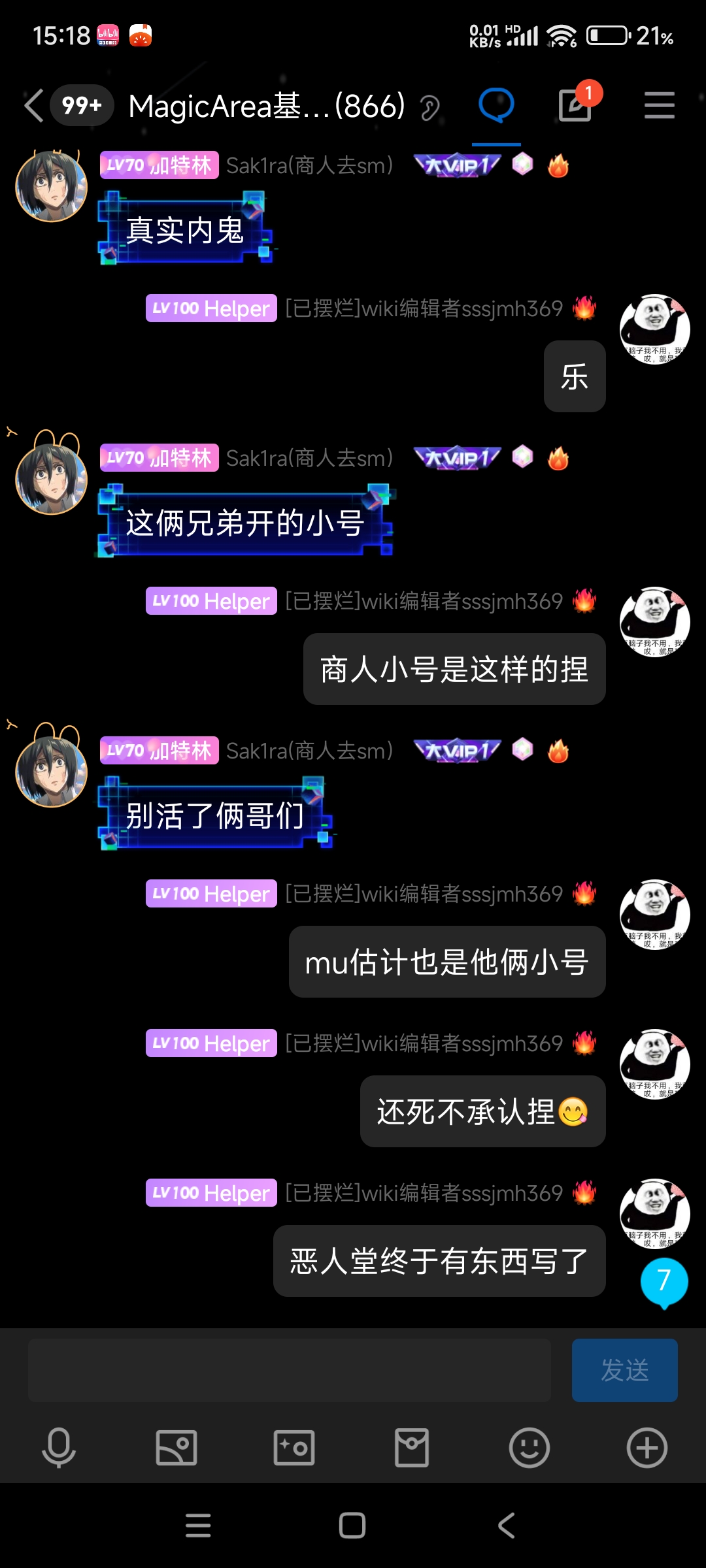This screenshot has height=1568, width=706.
Task: Tap the message text input field
Action: pyautogui.click(x=289, y=1370)
